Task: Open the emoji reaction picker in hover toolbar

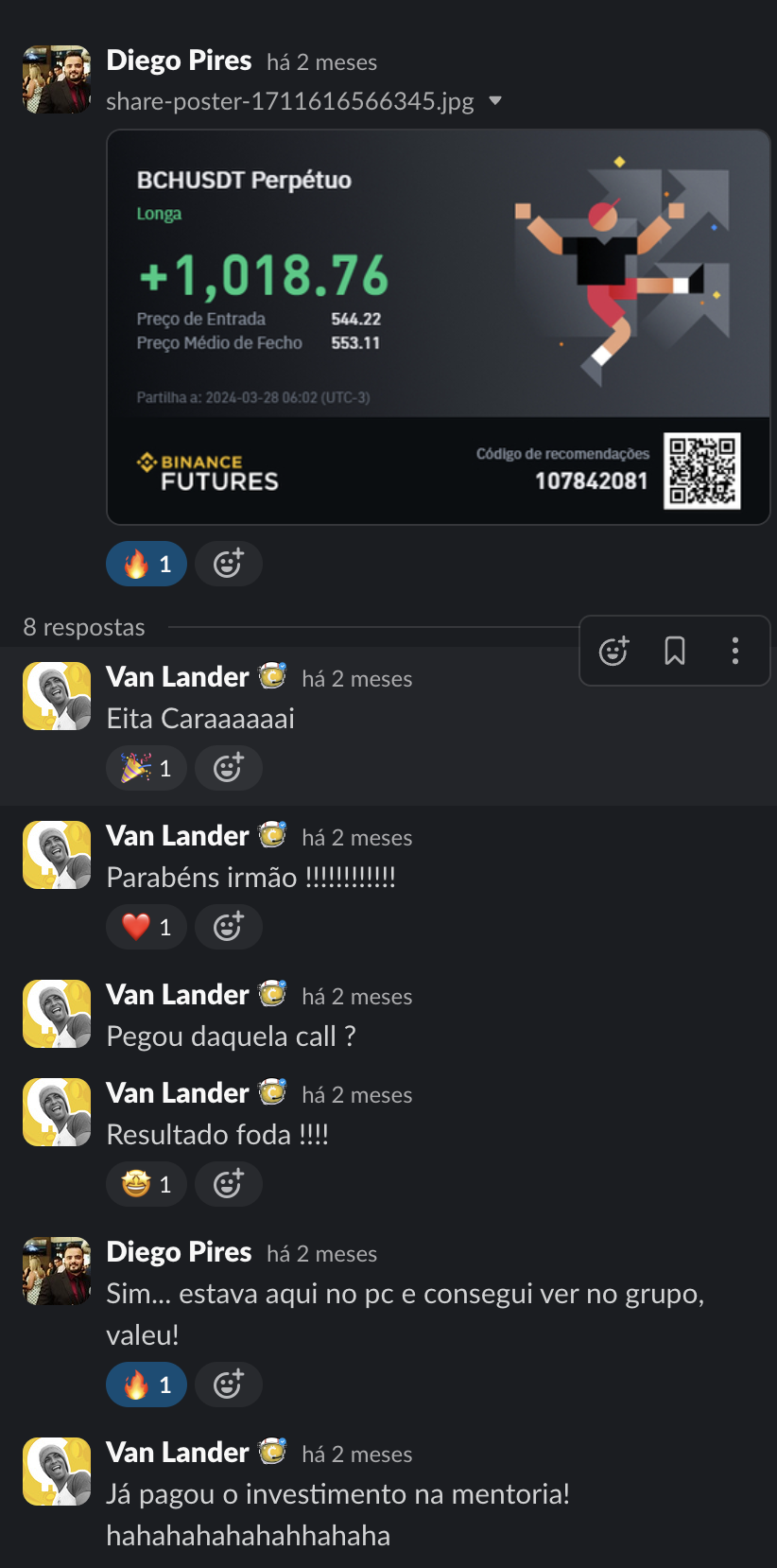Action: tap(614, 651)
